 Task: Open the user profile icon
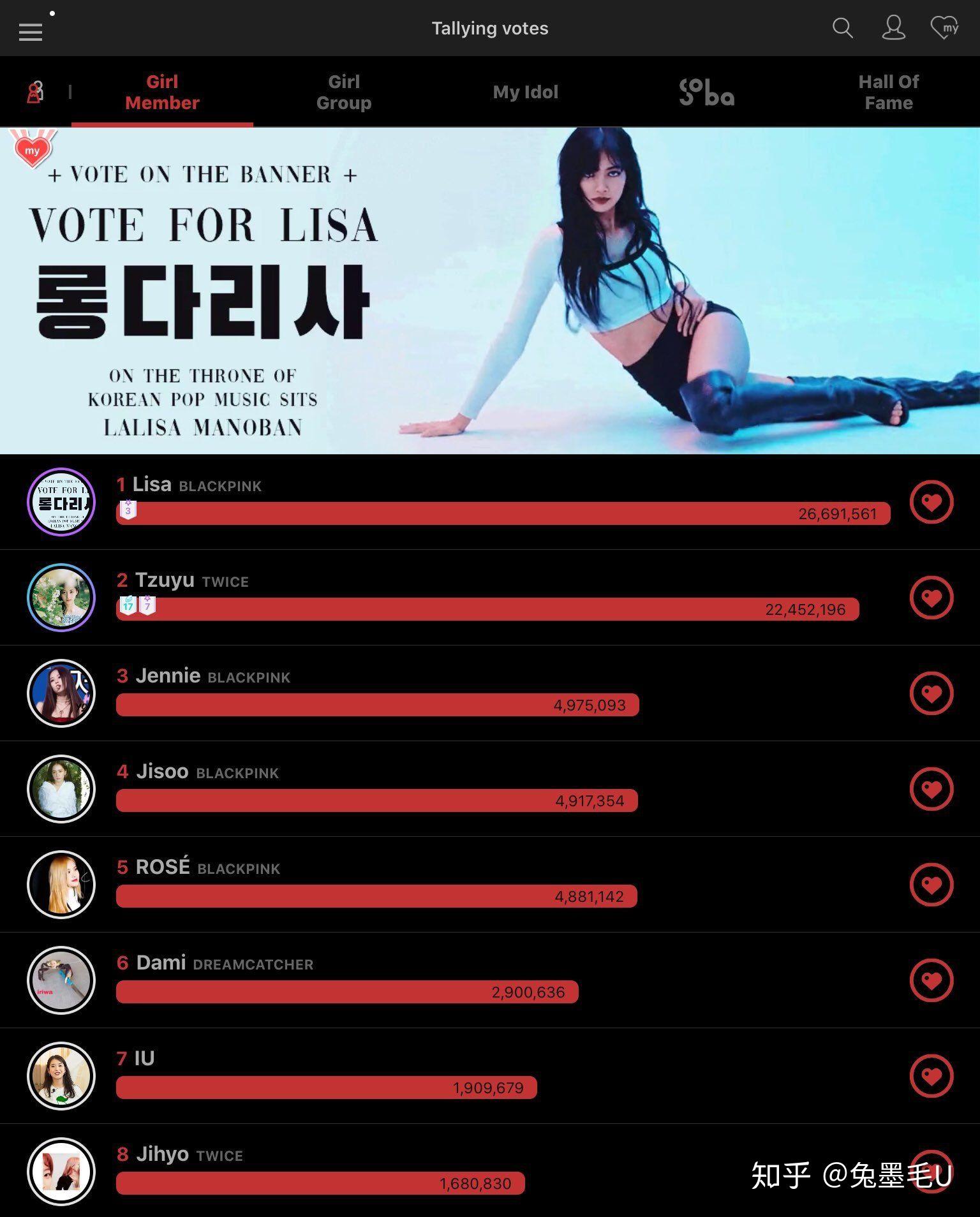tap(893, 28)
